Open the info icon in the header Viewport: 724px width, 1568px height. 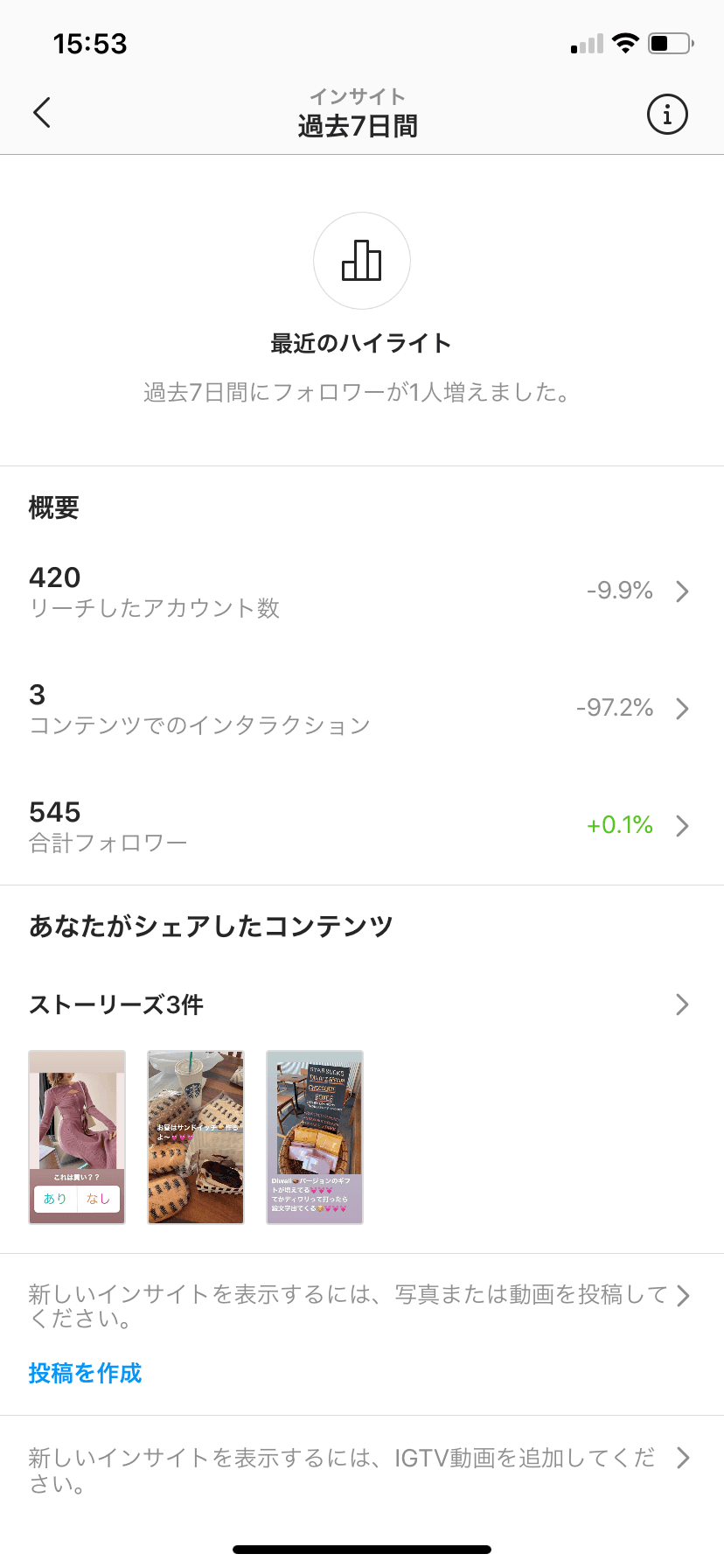(x=667, y=115)
